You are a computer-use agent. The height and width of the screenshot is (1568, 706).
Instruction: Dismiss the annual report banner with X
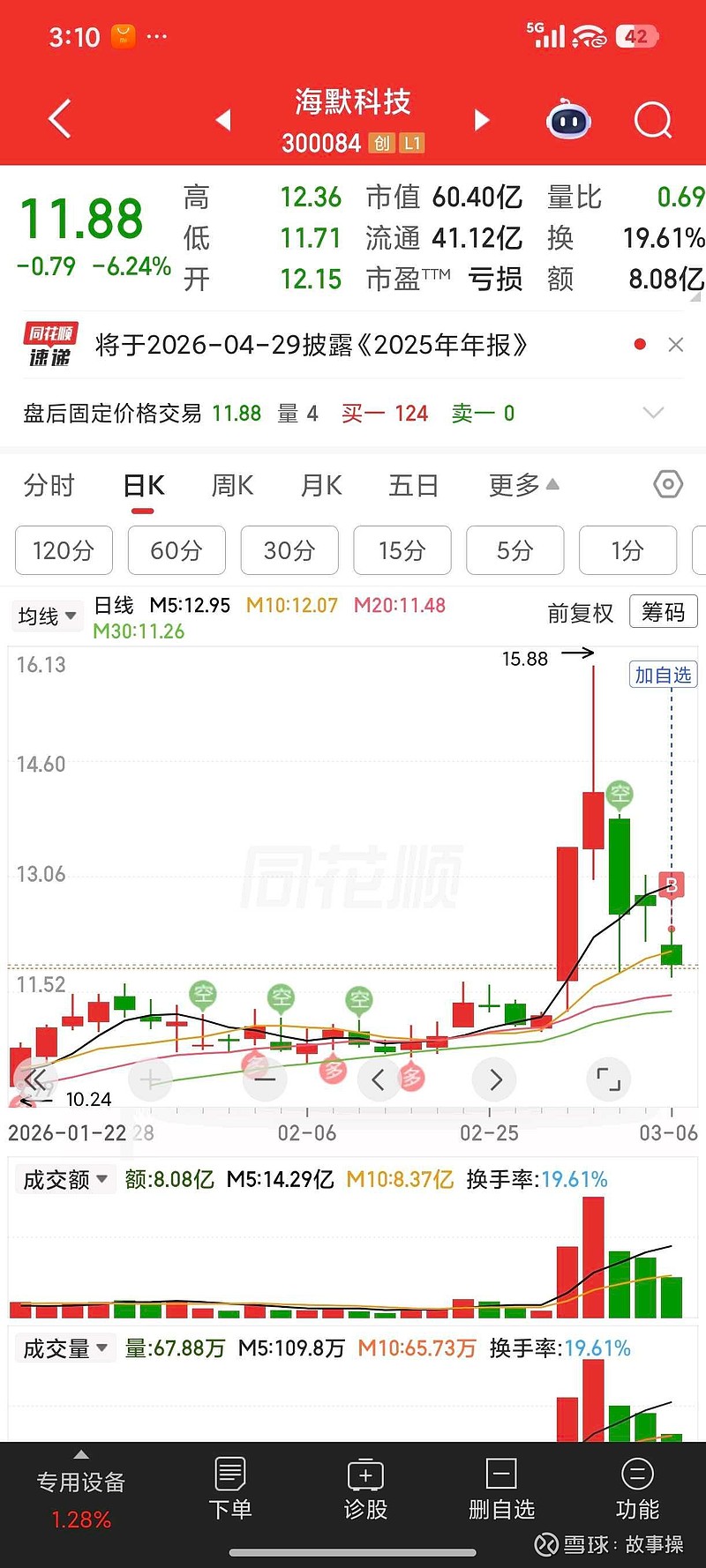[676, 345]
